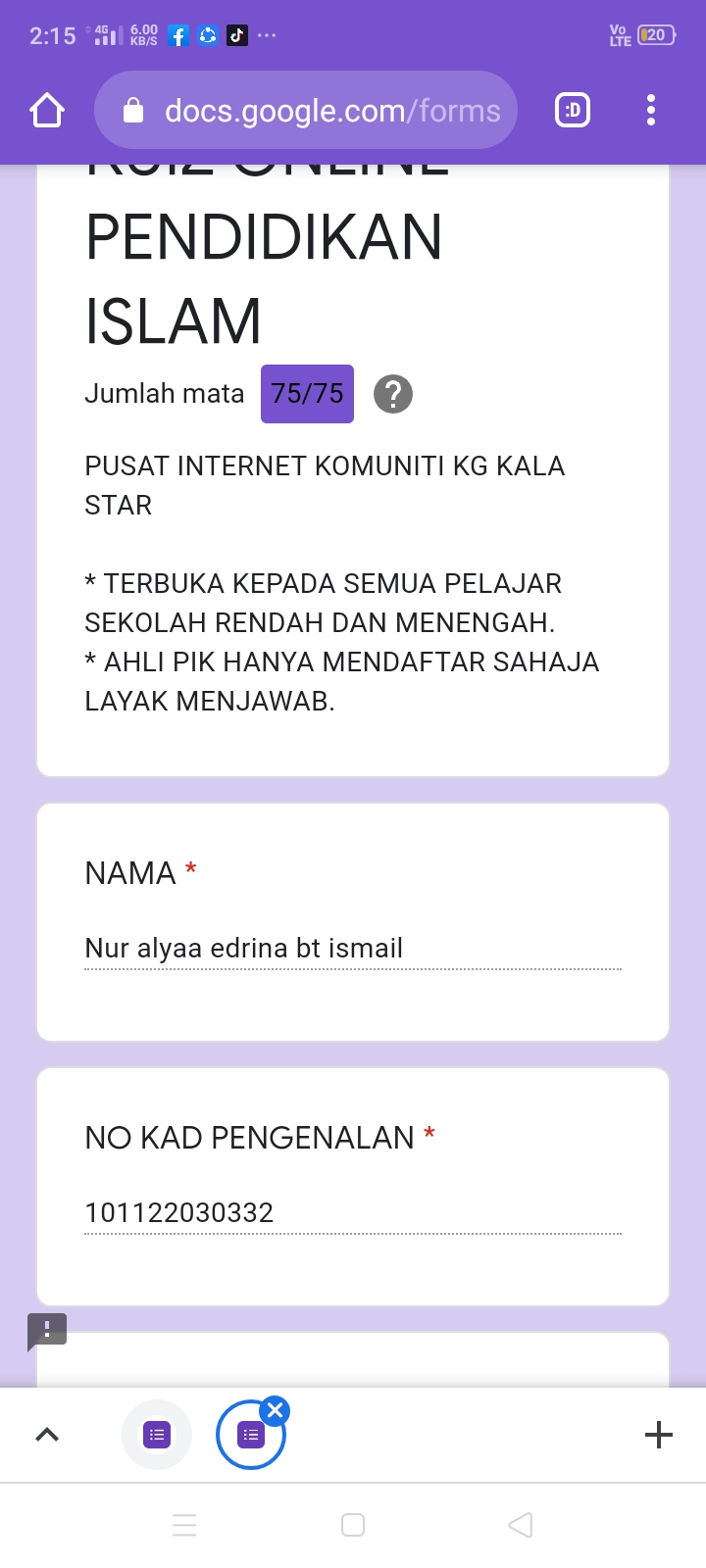Open the tab switcher button
This screenshot has width=706, height=1568.
[x=573, y=111]
